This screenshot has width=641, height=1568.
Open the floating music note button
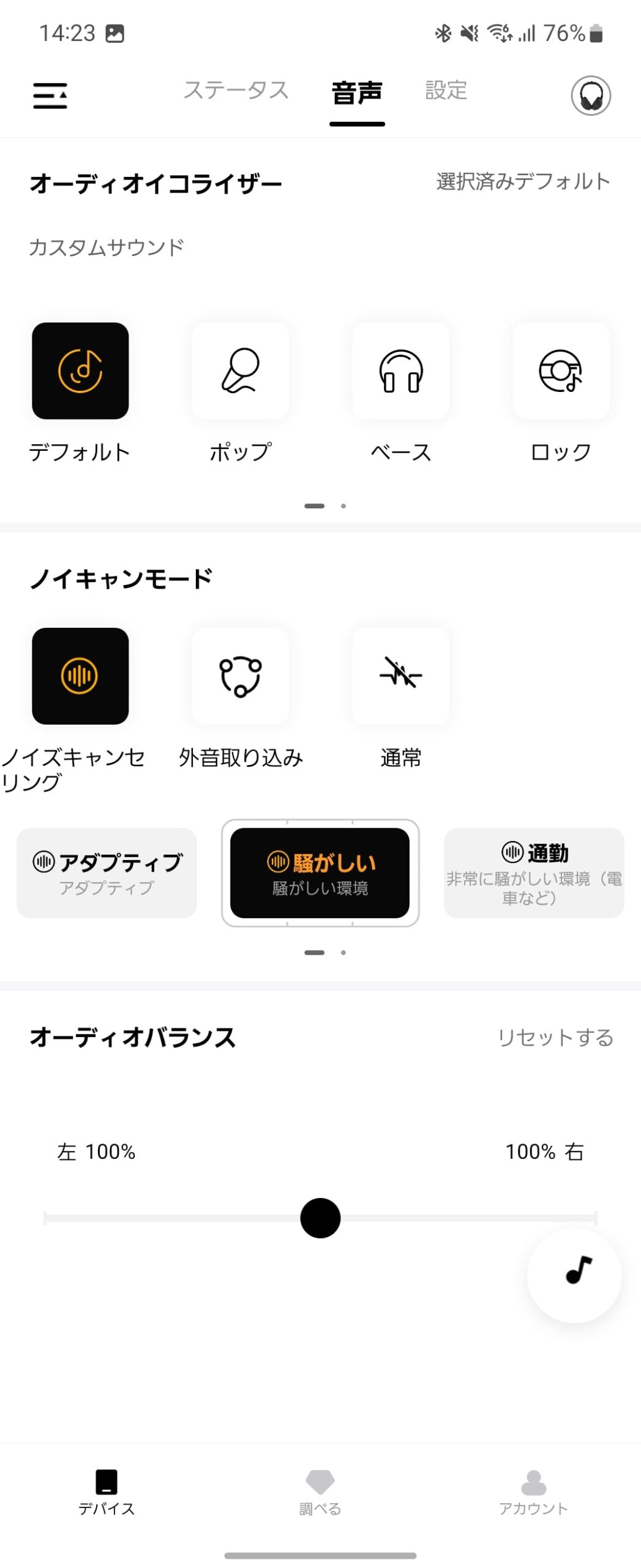point(574,1275)
